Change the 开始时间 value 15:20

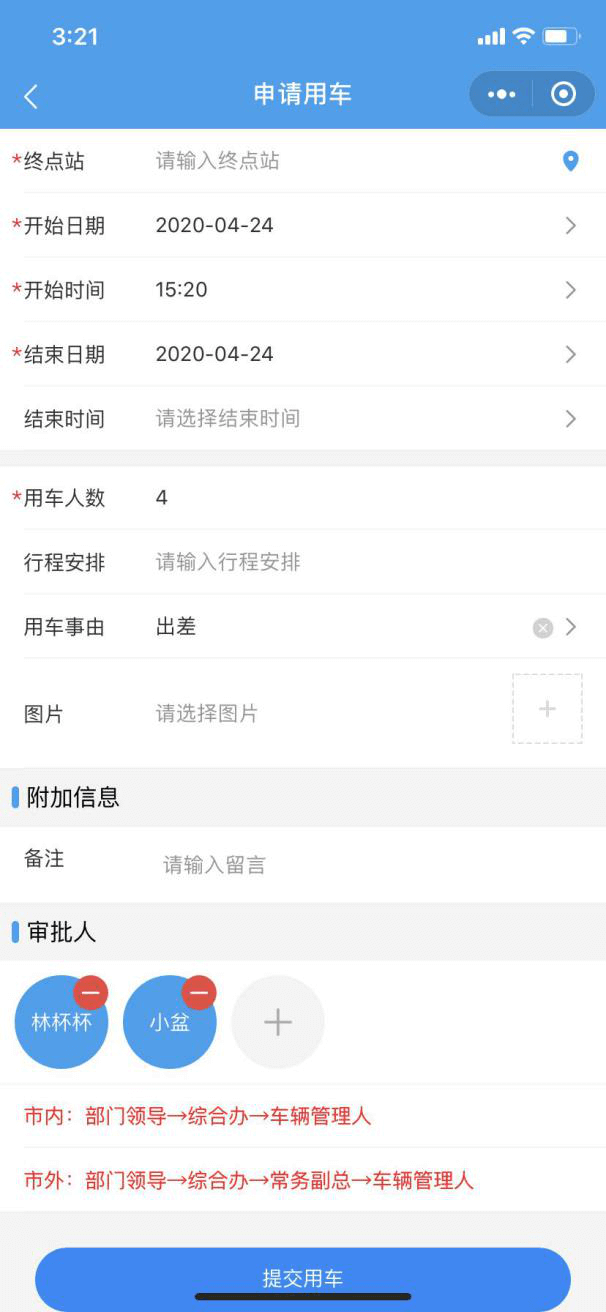point(360,290)
